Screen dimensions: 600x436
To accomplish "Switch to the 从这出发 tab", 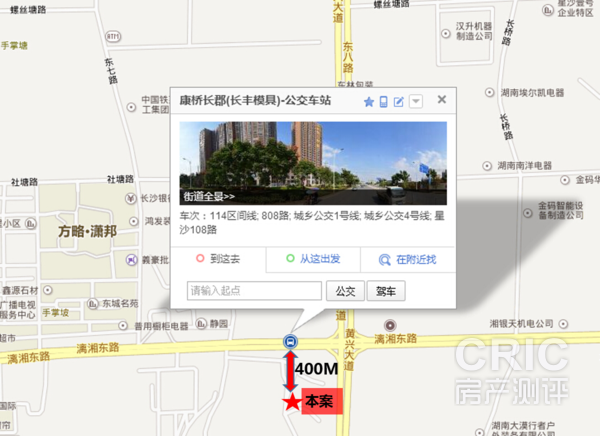I will click(x=313, y=259).
